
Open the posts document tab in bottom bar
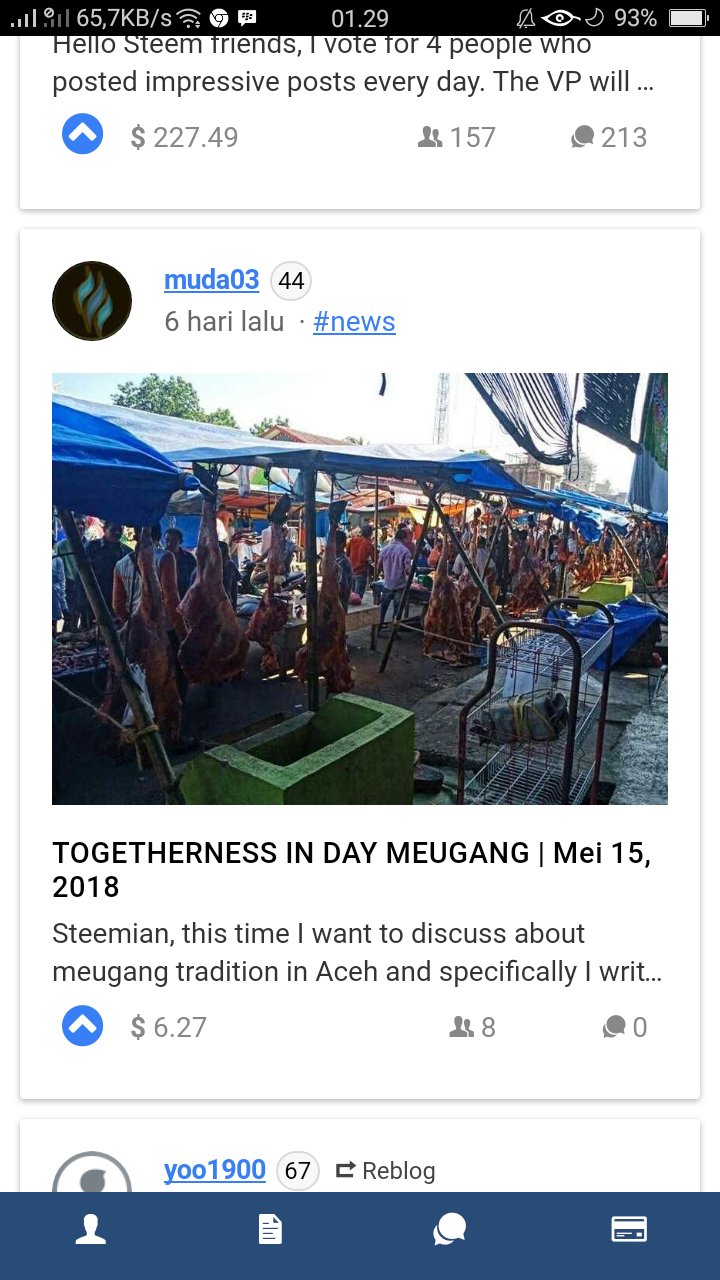pos(270,1230)
